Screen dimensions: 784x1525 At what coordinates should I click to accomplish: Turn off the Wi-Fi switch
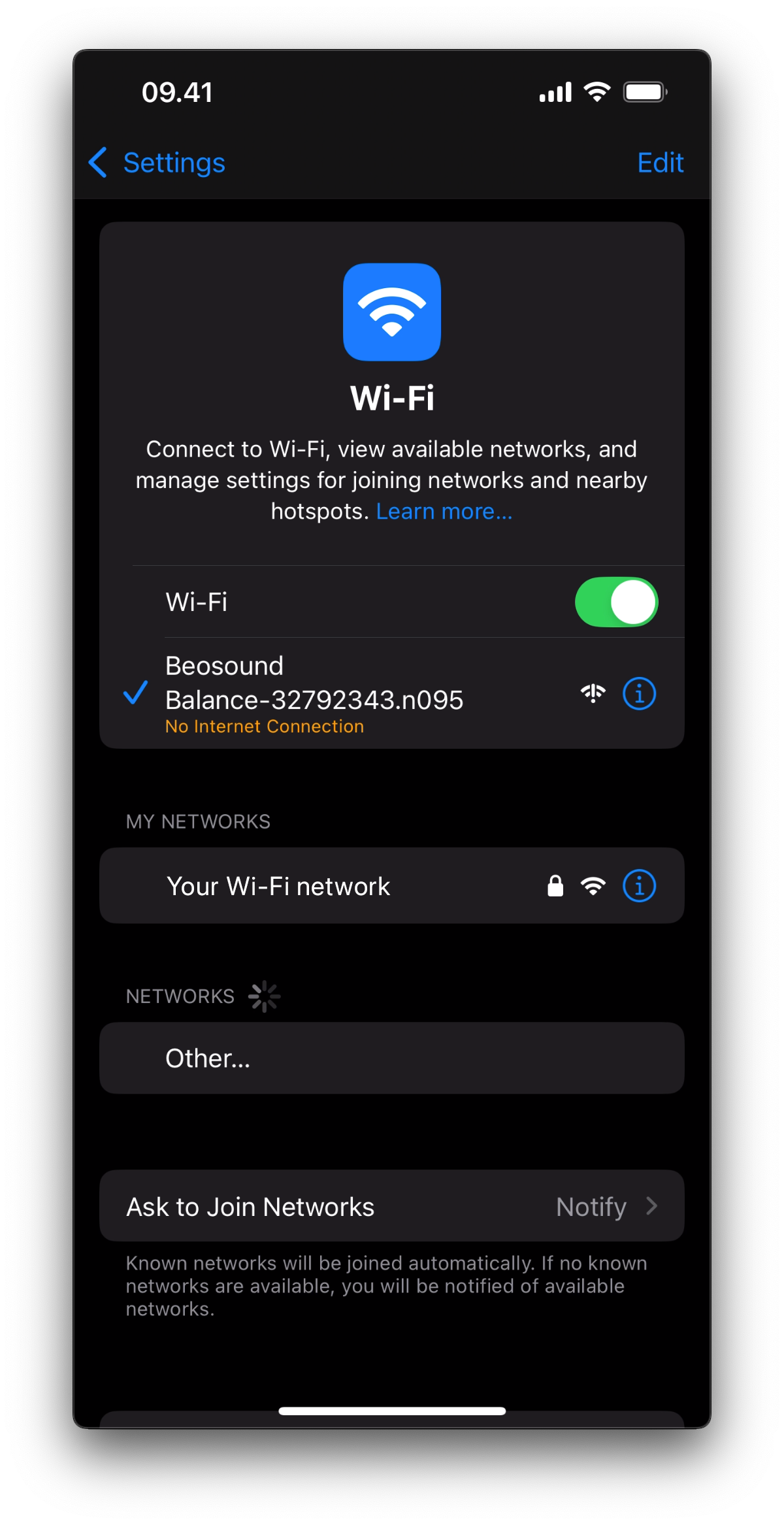pyautogui.click(x=615, y=602)
